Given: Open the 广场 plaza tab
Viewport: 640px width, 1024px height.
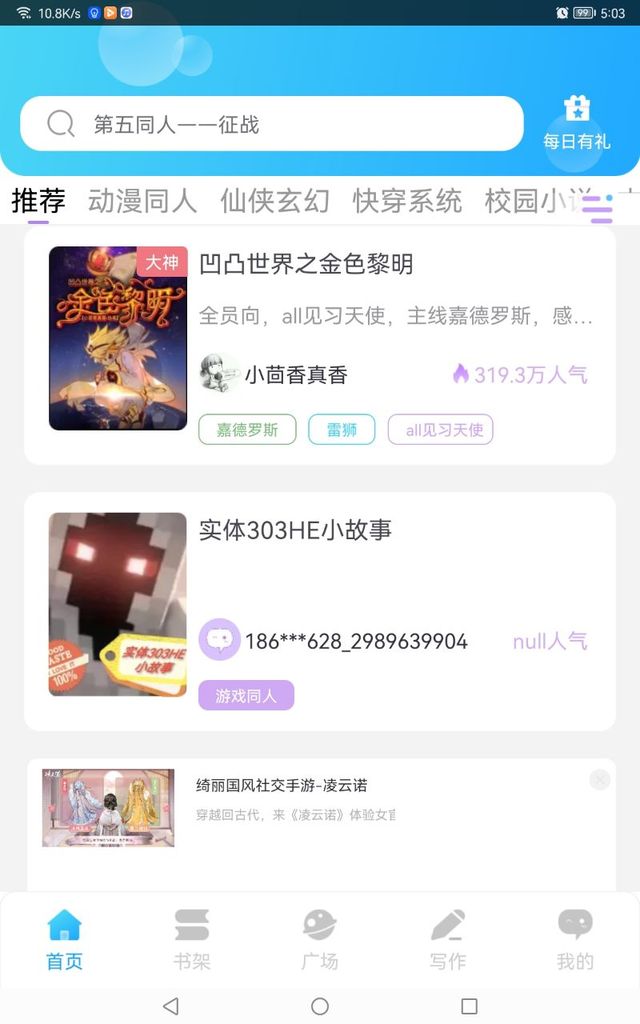Looking at the screenshot, I should tap(319, 940).
